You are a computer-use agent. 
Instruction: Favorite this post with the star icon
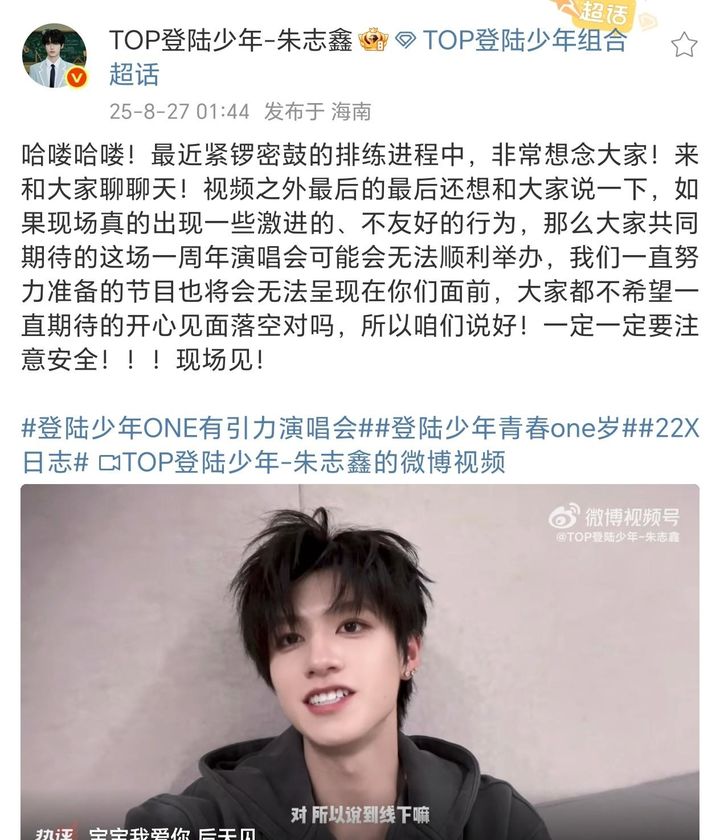click(x=684, y=44)
